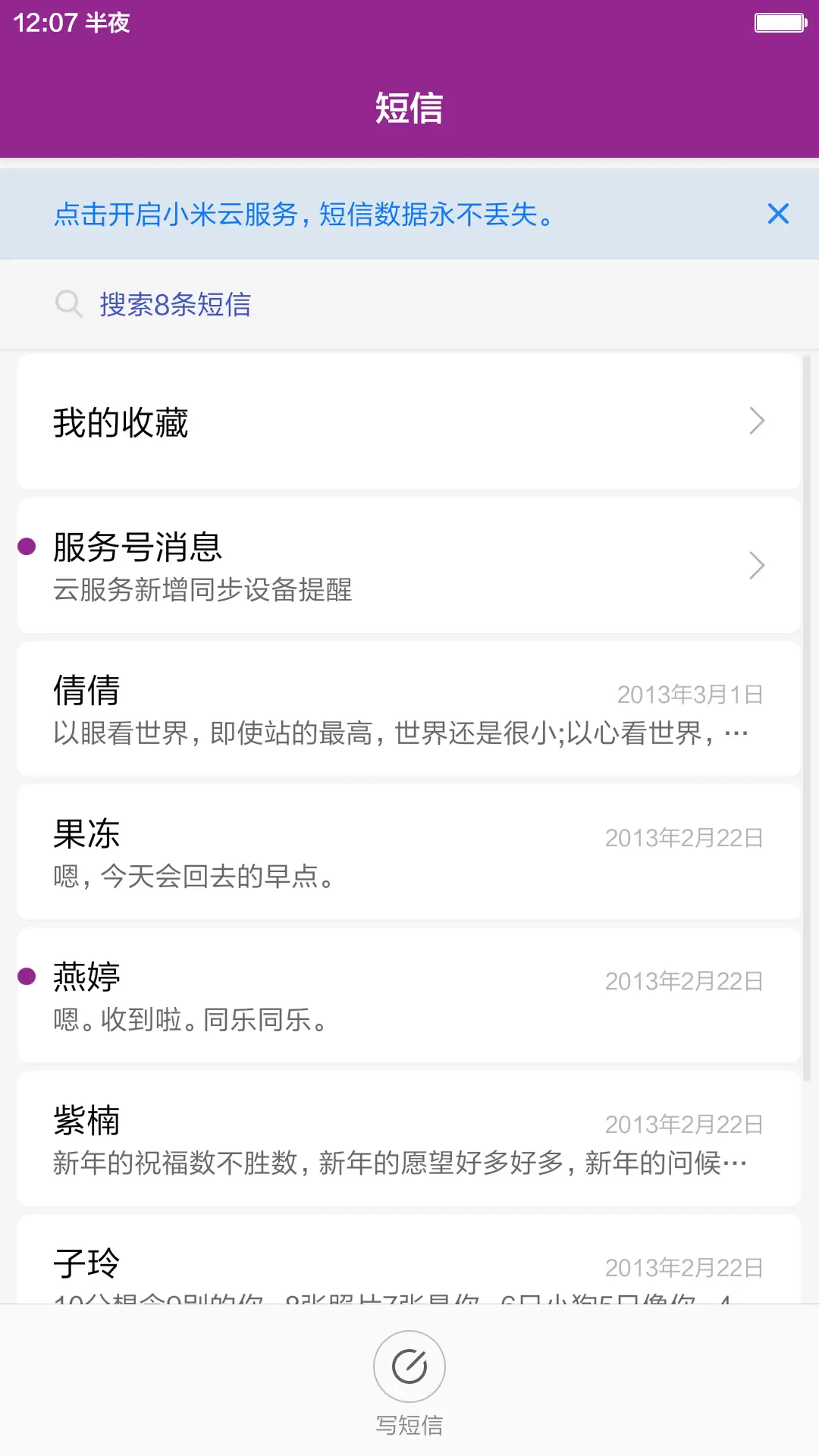Screen dimensions: 819x1456
Task: Dismiss the cloud service banner with X
Action: pos(778,214)
